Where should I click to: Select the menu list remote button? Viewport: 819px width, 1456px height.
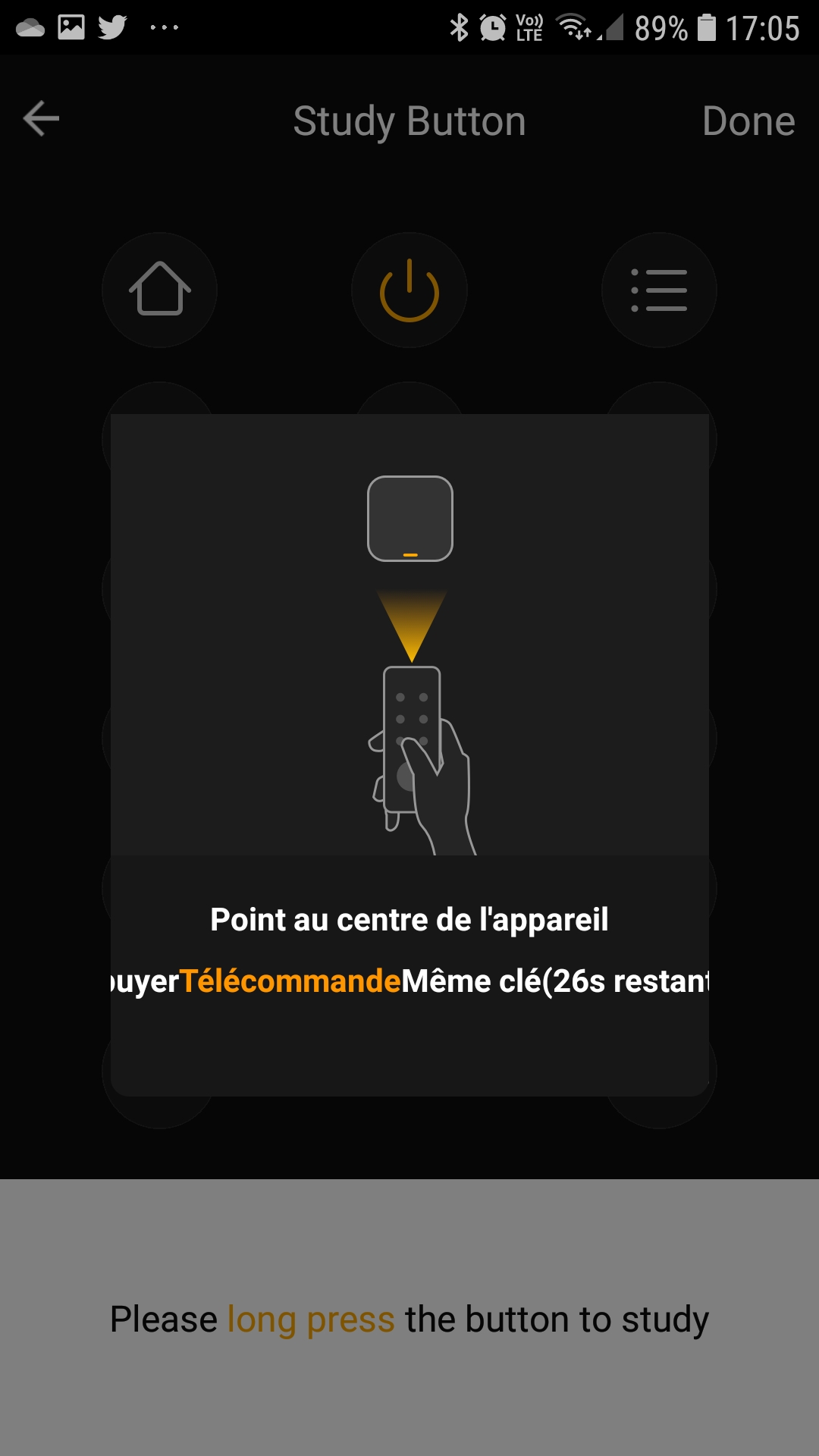coord(659,290)
